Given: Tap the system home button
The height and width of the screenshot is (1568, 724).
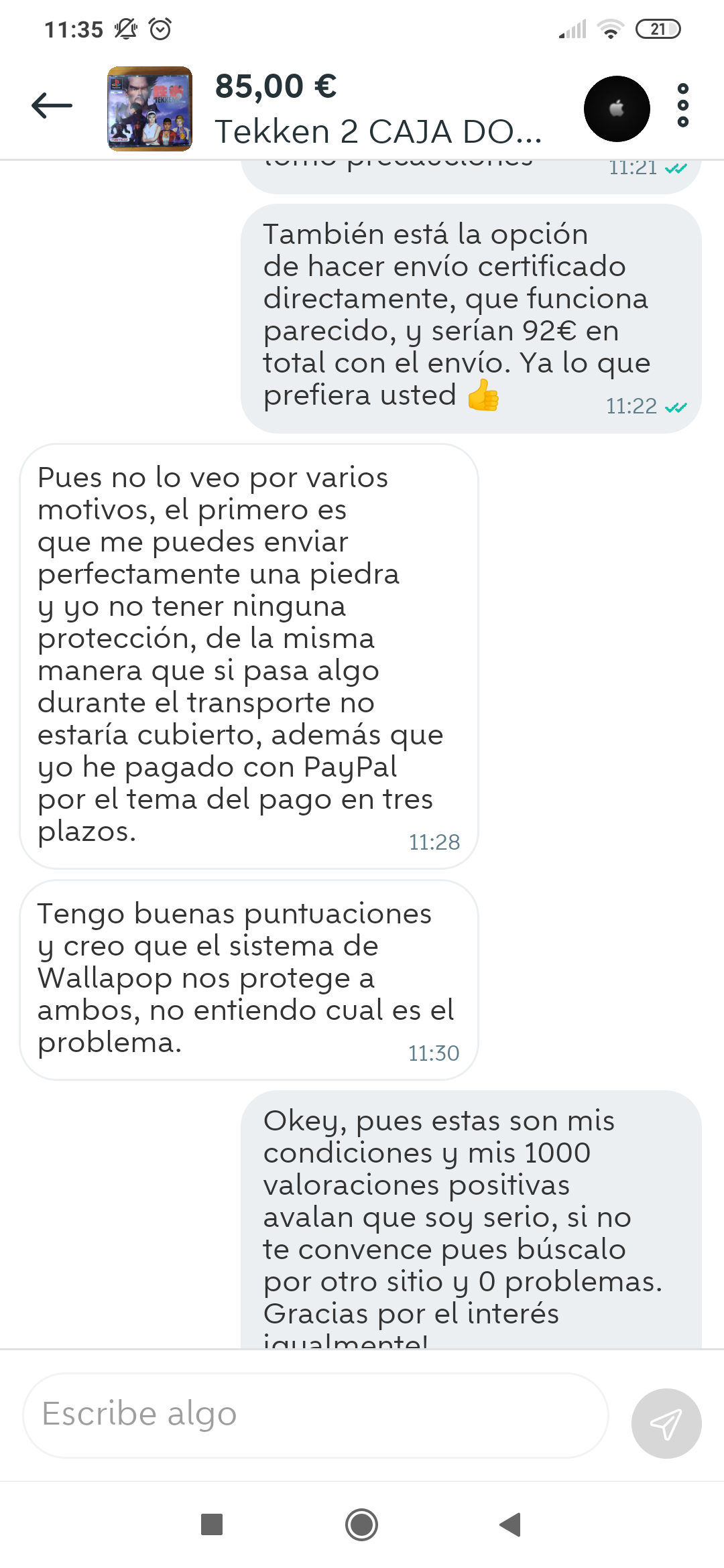Looking at the screenshot, I should 361,1524.
